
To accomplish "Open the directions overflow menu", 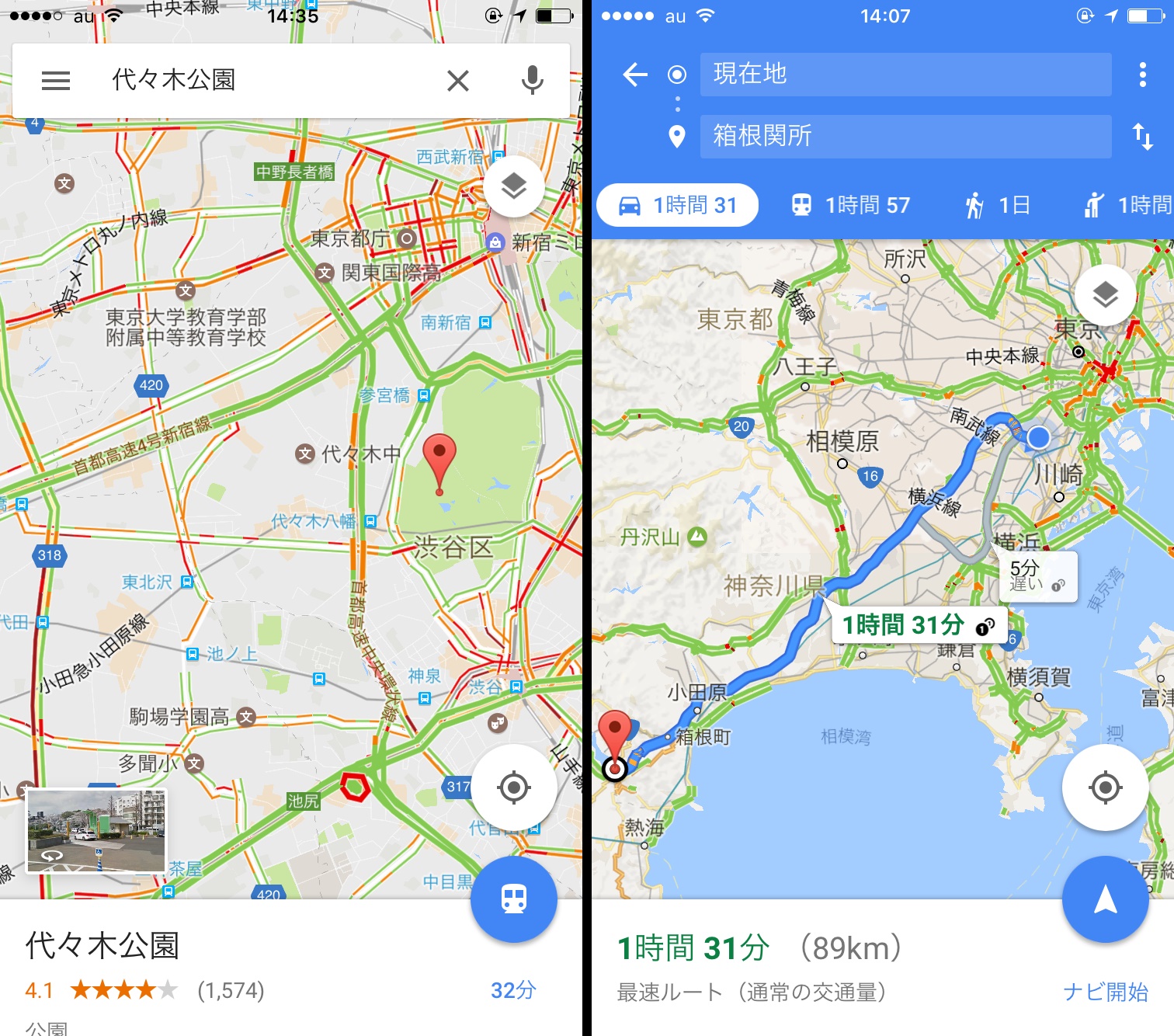I will [1142, 75].
